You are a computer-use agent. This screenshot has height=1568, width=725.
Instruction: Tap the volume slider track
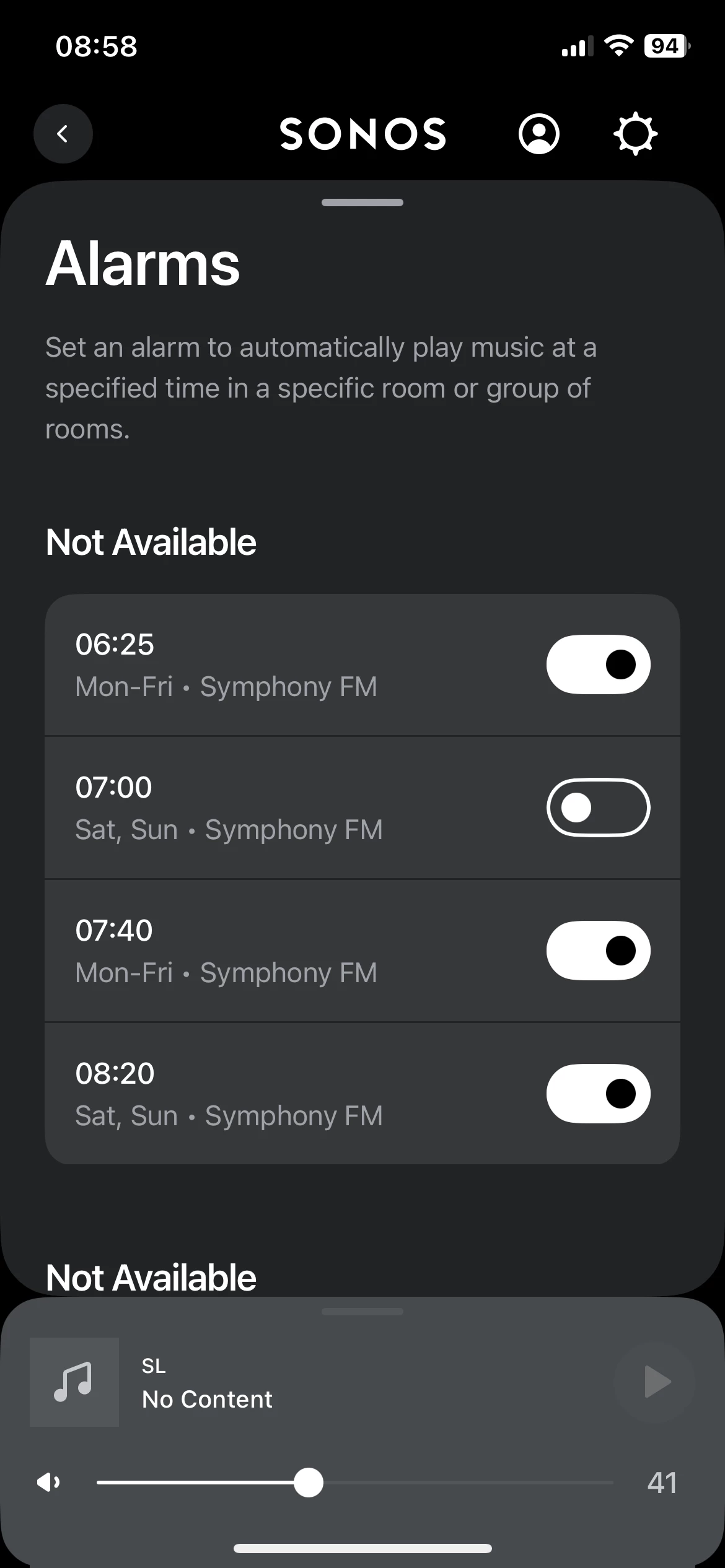pos(354,1483)
